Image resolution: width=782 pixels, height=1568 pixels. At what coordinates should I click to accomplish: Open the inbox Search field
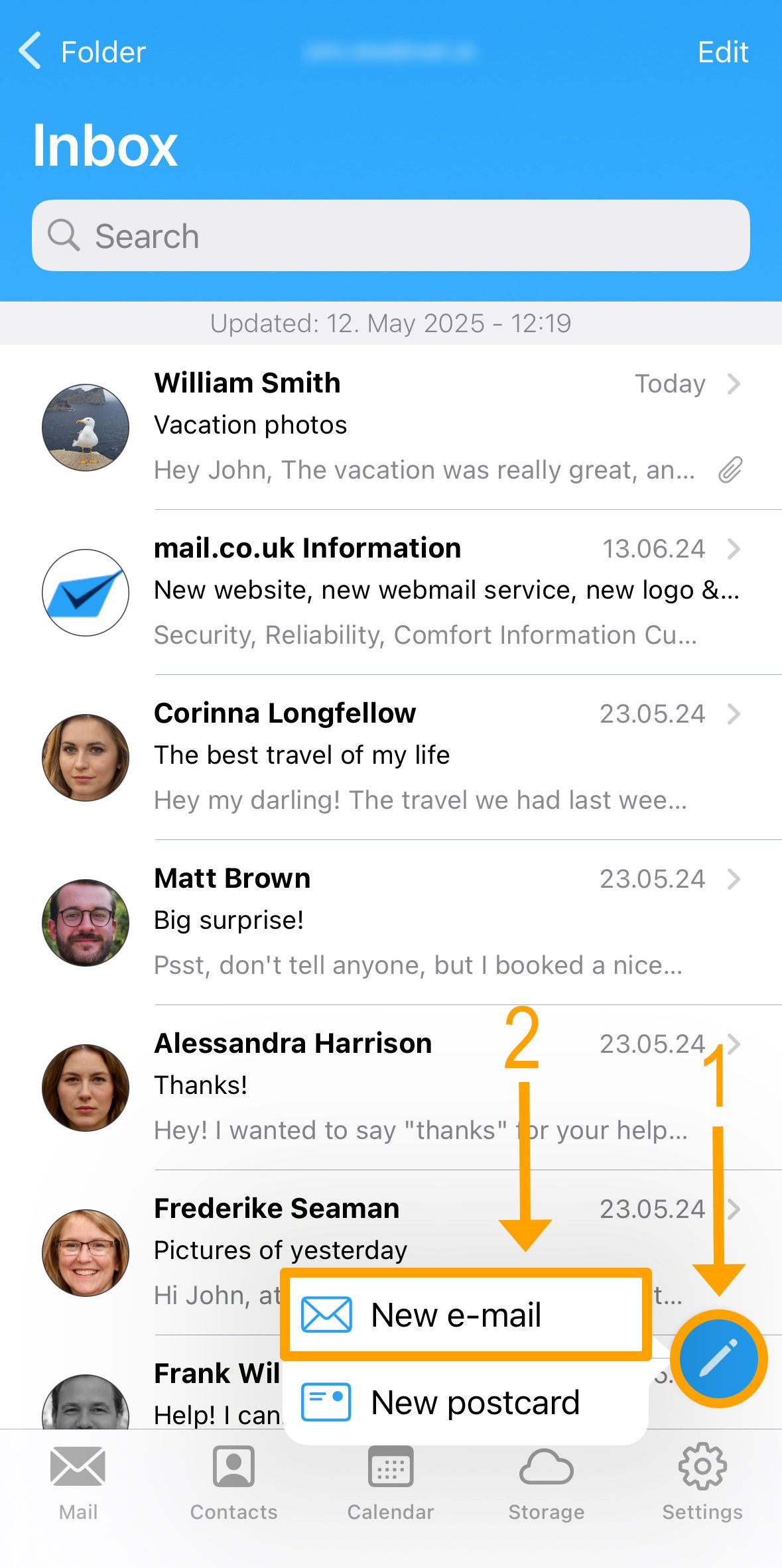(x=391, y=236)
